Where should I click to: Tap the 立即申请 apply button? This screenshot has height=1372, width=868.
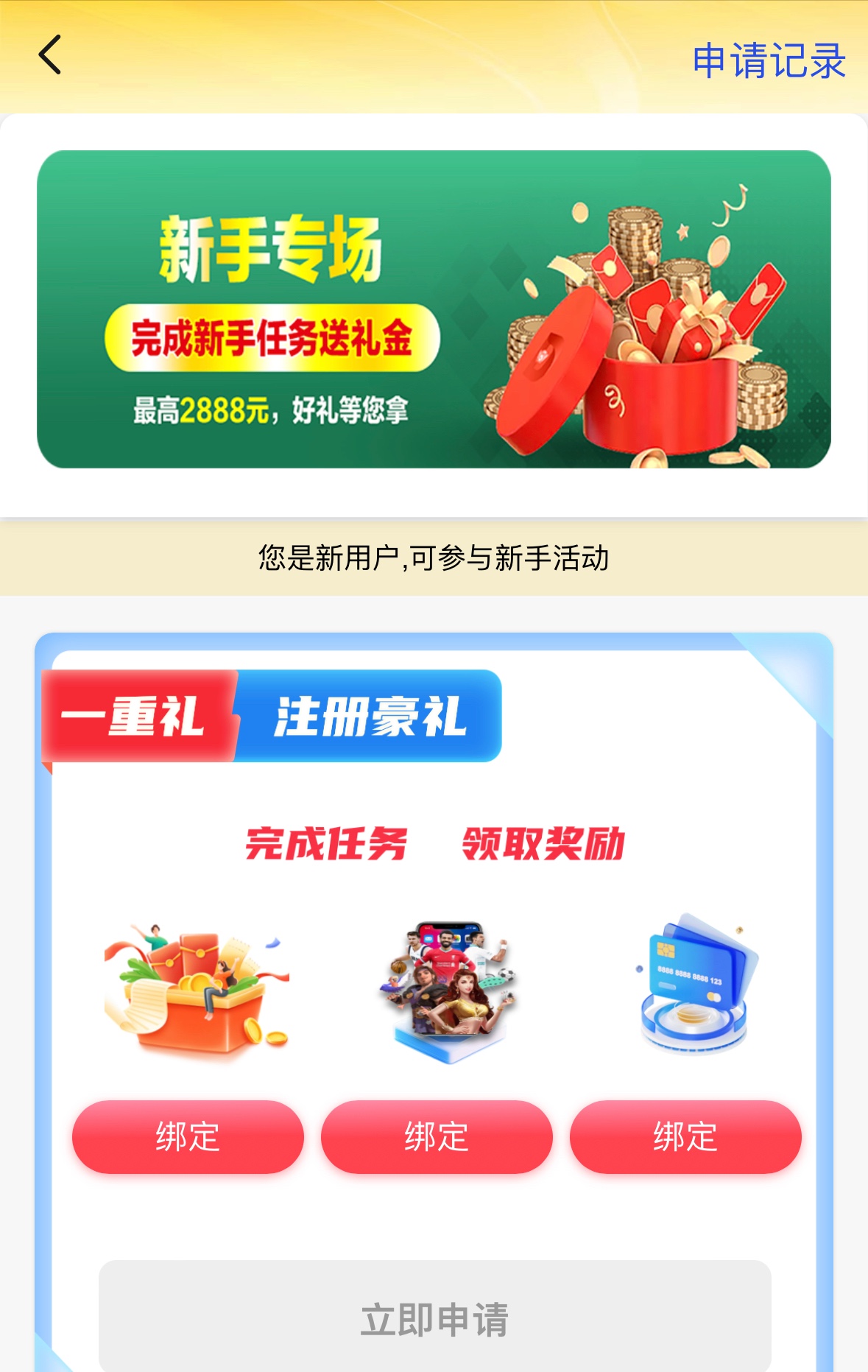(434, 1318)
